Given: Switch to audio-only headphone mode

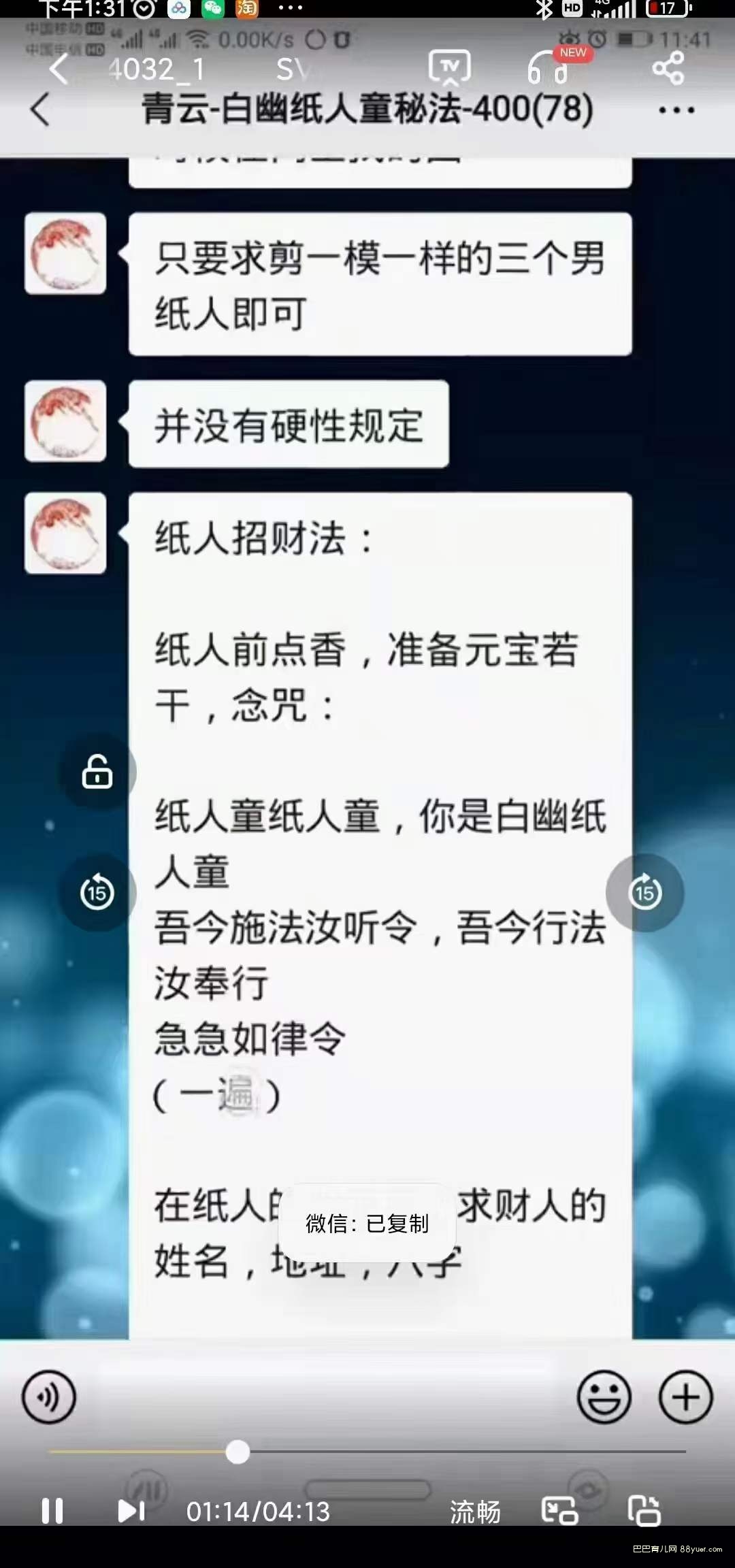Looking at the screenshot, I should 549,68.
